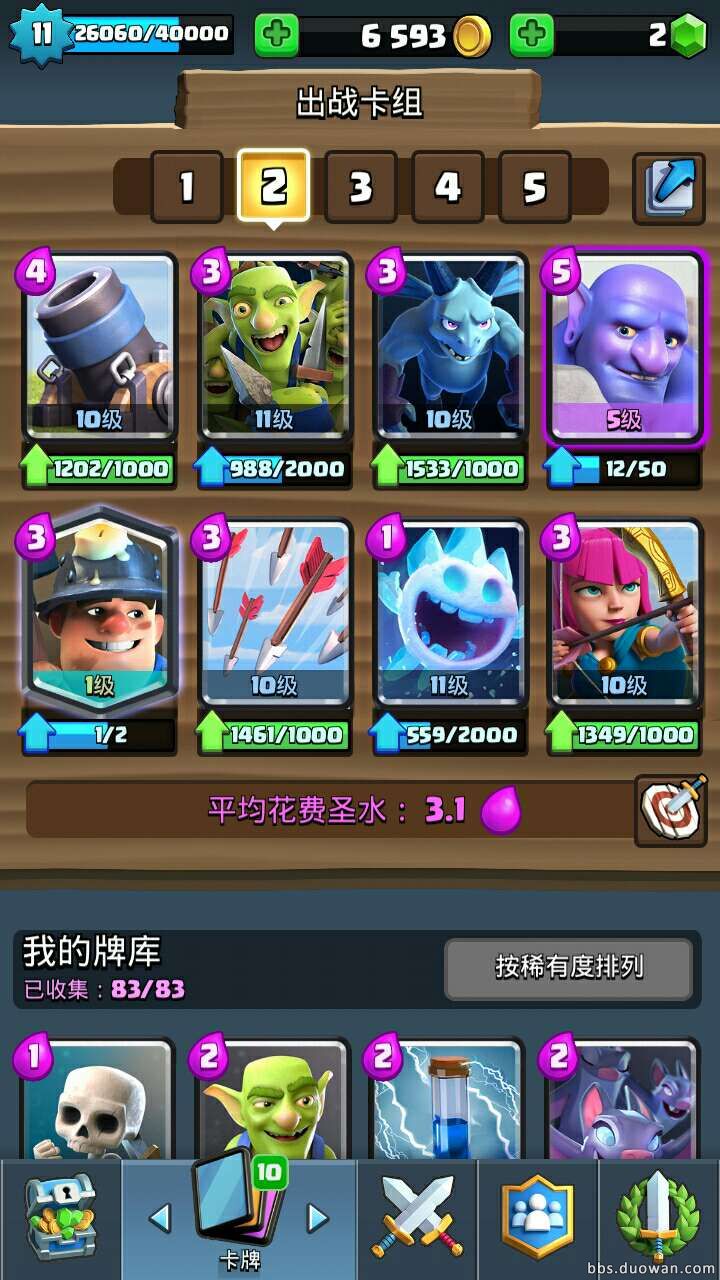Image resolution: width=720 pixels, height=1280 pixels.
Task: Select the purple Bowler card
Action: pyautogui.click(x=624, y=345)
